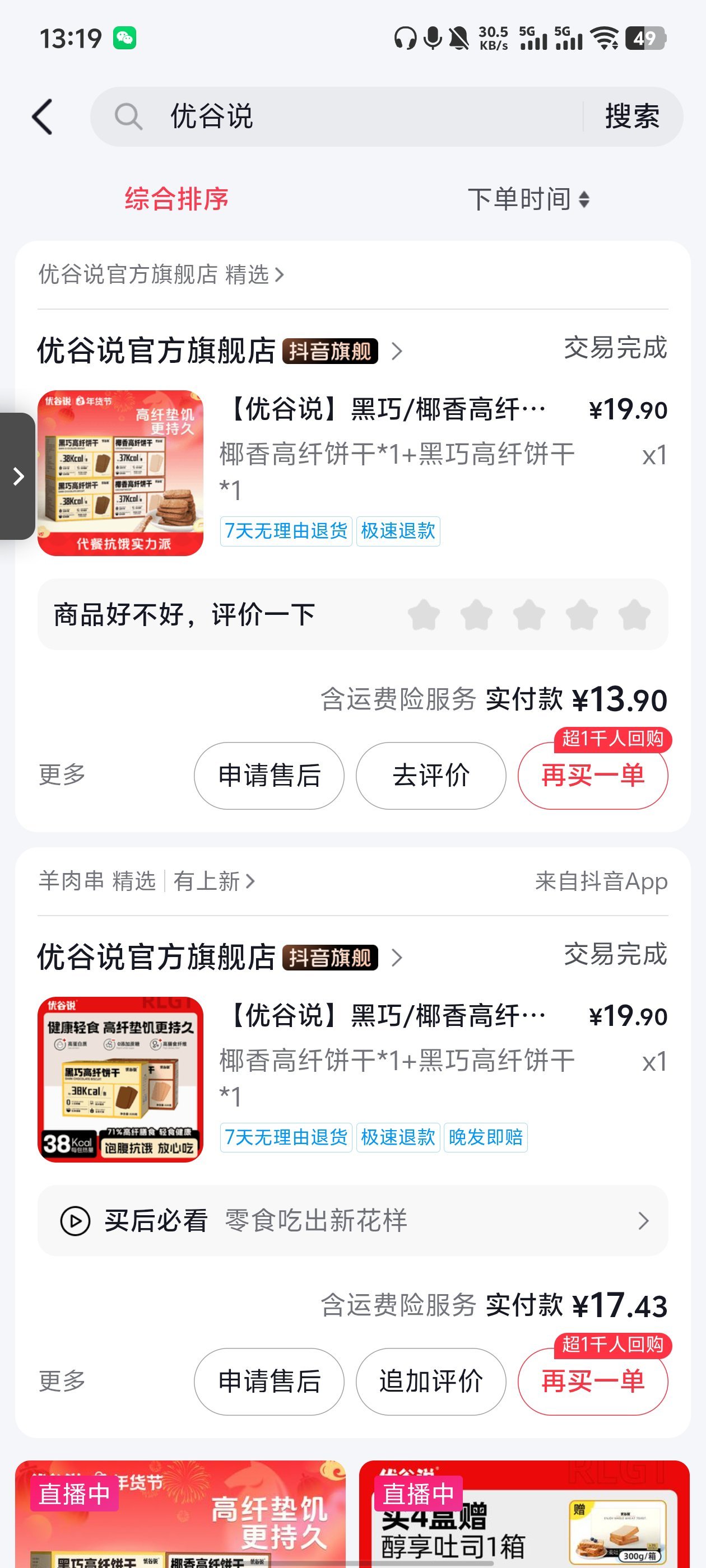Screen dimensions: 706x1568
Task: Expand the side panel arrow handle
Action: tap(18, 475)
